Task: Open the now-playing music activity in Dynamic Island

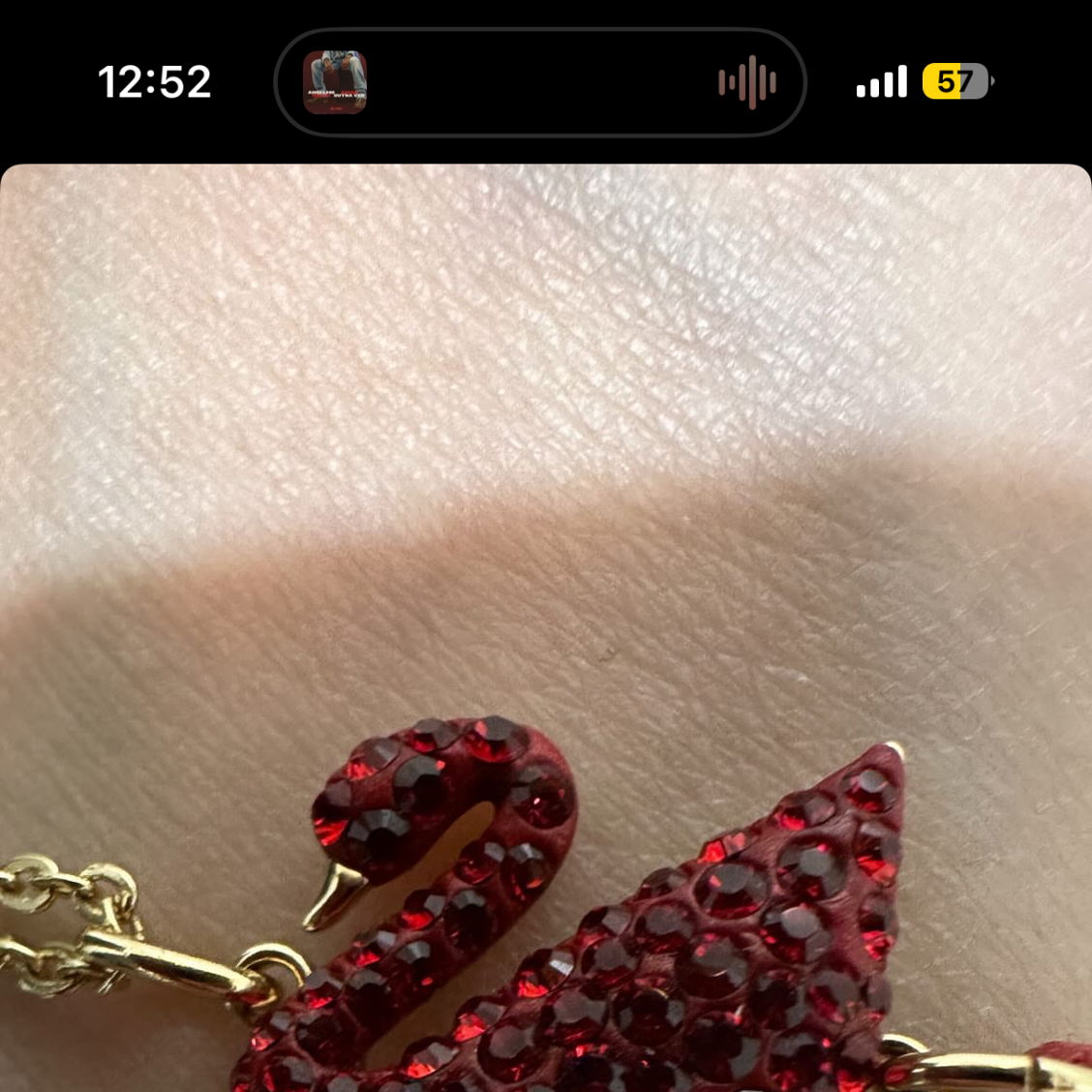Action: (x=539, y=82)
